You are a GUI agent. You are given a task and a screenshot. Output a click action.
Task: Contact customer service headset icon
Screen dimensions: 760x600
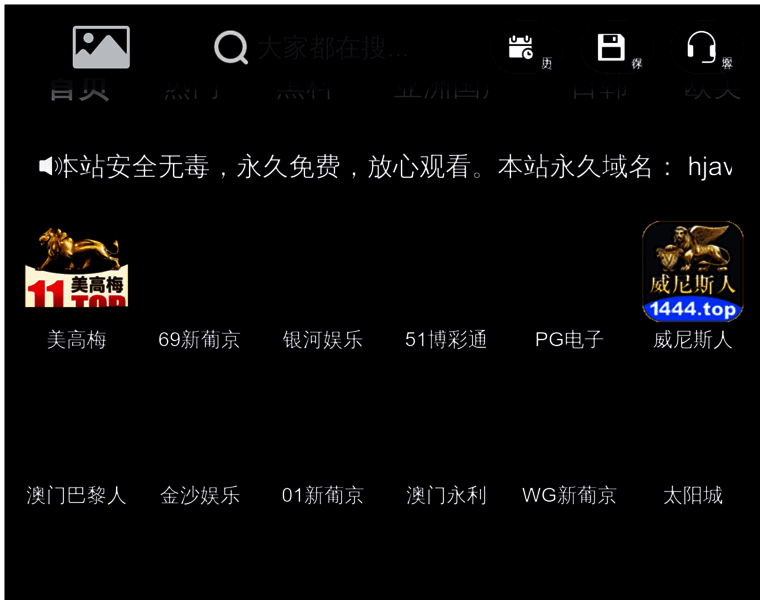coord(701,47)
